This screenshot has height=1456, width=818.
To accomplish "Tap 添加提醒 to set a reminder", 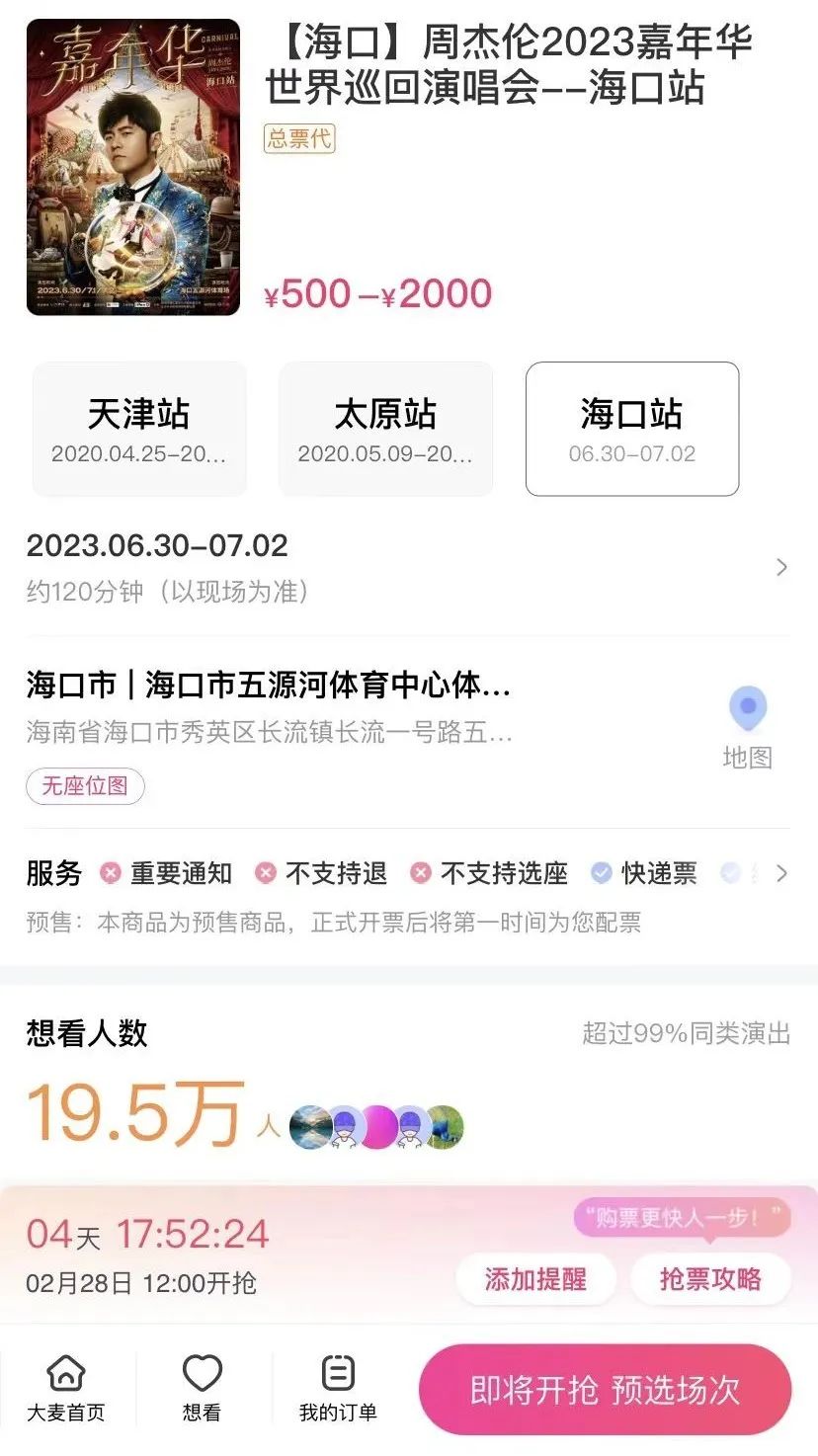I will coord(535,1279).
